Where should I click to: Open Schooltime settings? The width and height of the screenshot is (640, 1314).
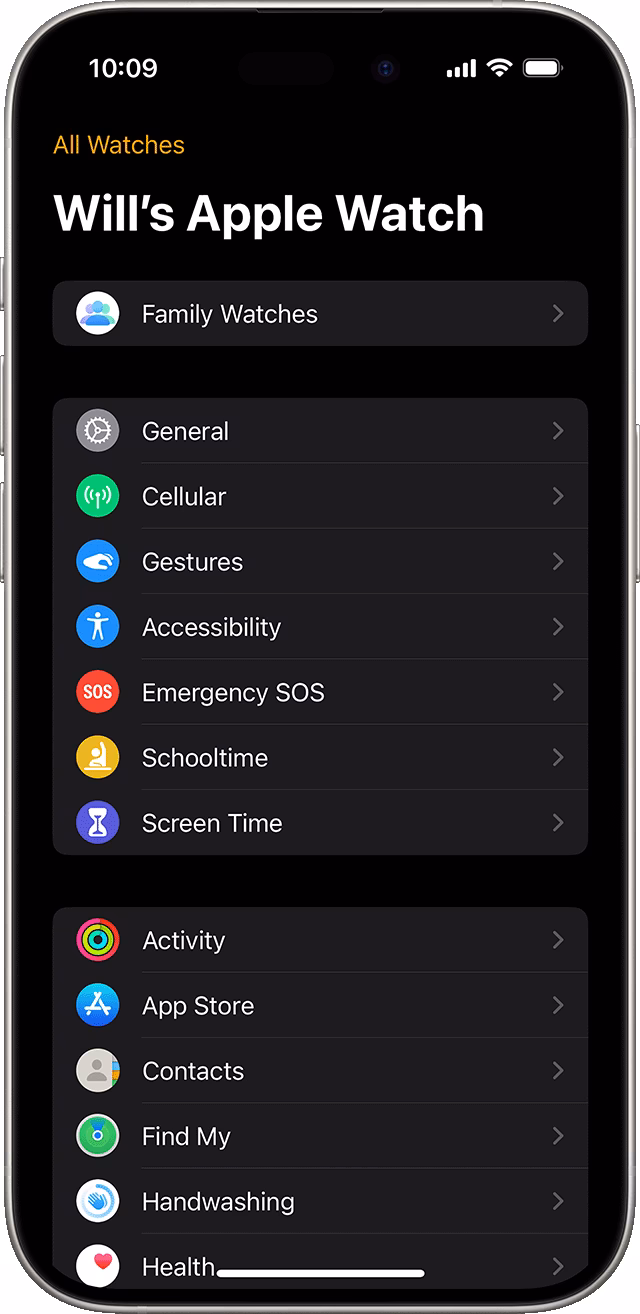pos(320,758)
